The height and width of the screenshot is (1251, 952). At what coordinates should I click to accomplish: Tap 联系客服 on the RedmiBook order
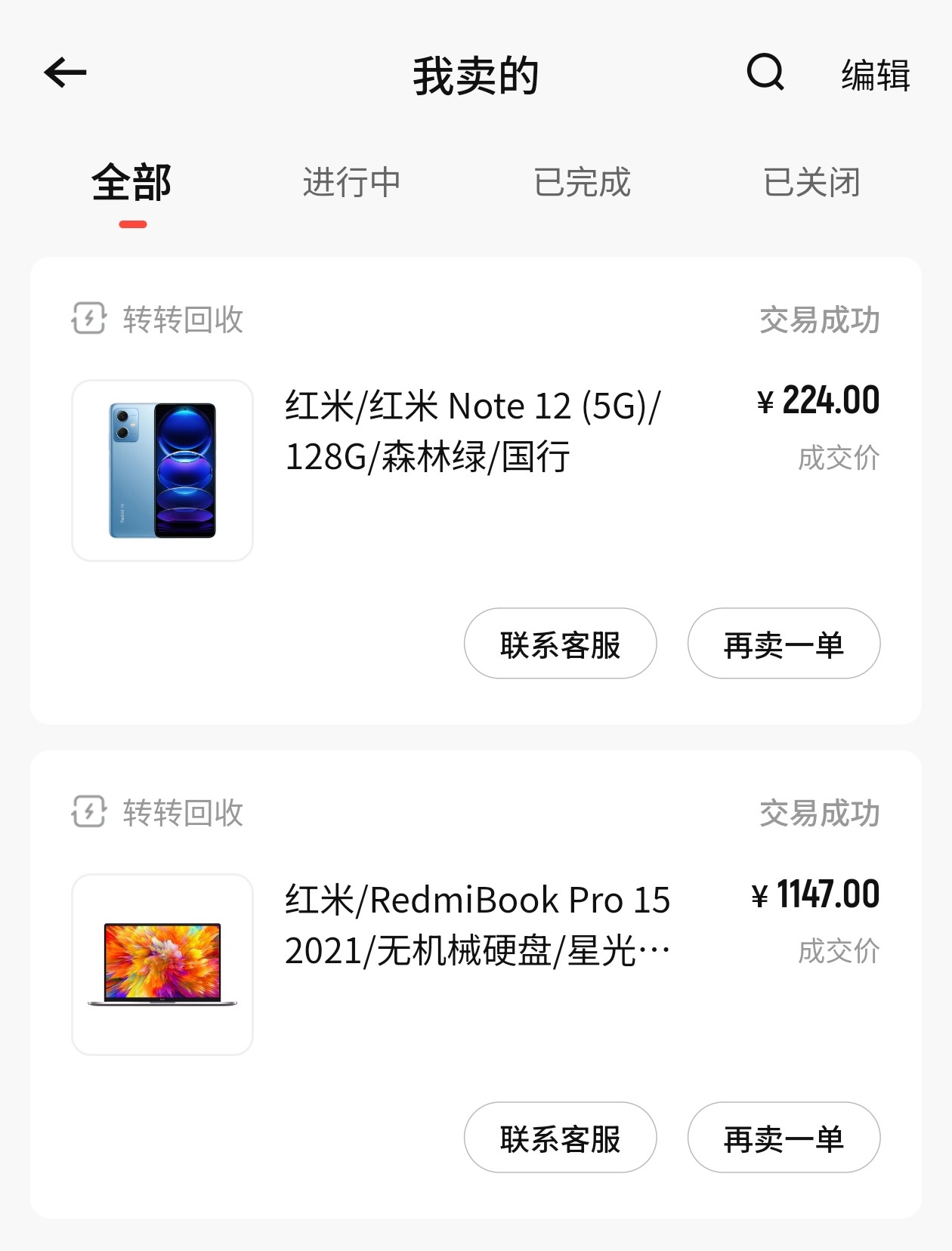pyautogui.click(x=560, y=1138)
